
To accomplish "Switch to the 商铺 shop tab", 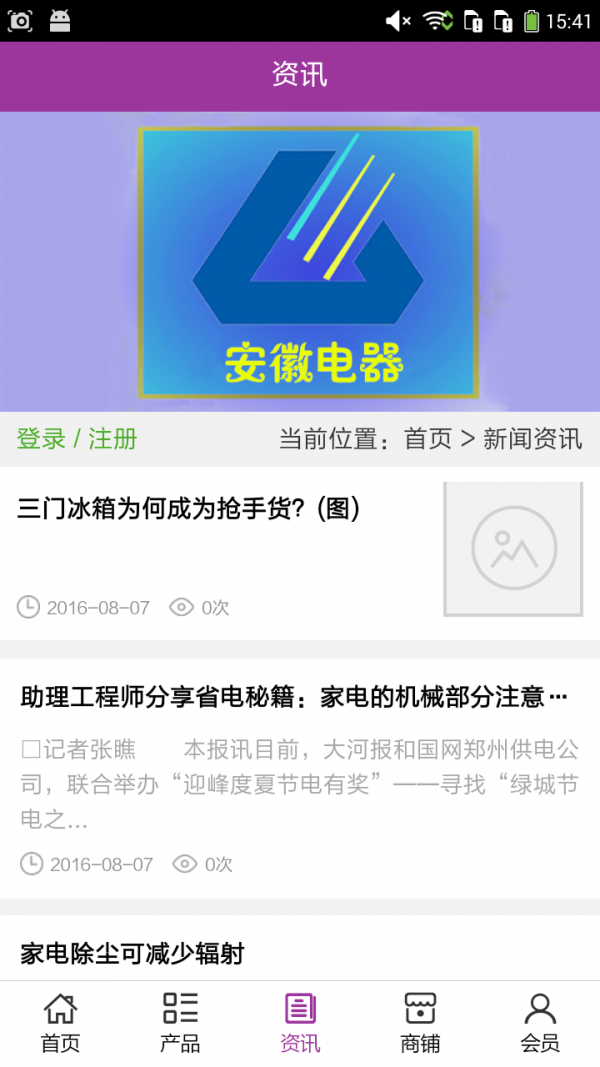I will point(420,1023).
